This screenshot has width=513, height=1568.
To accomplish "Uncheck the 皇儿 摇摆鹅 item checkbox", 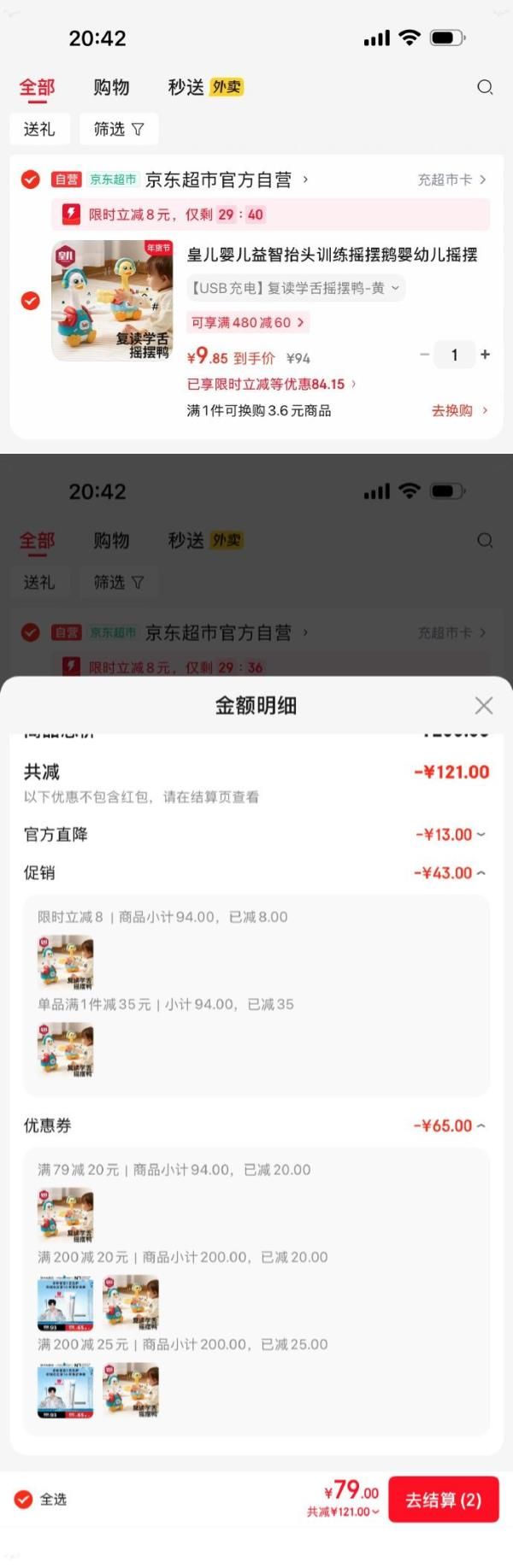I will [30, 301].
